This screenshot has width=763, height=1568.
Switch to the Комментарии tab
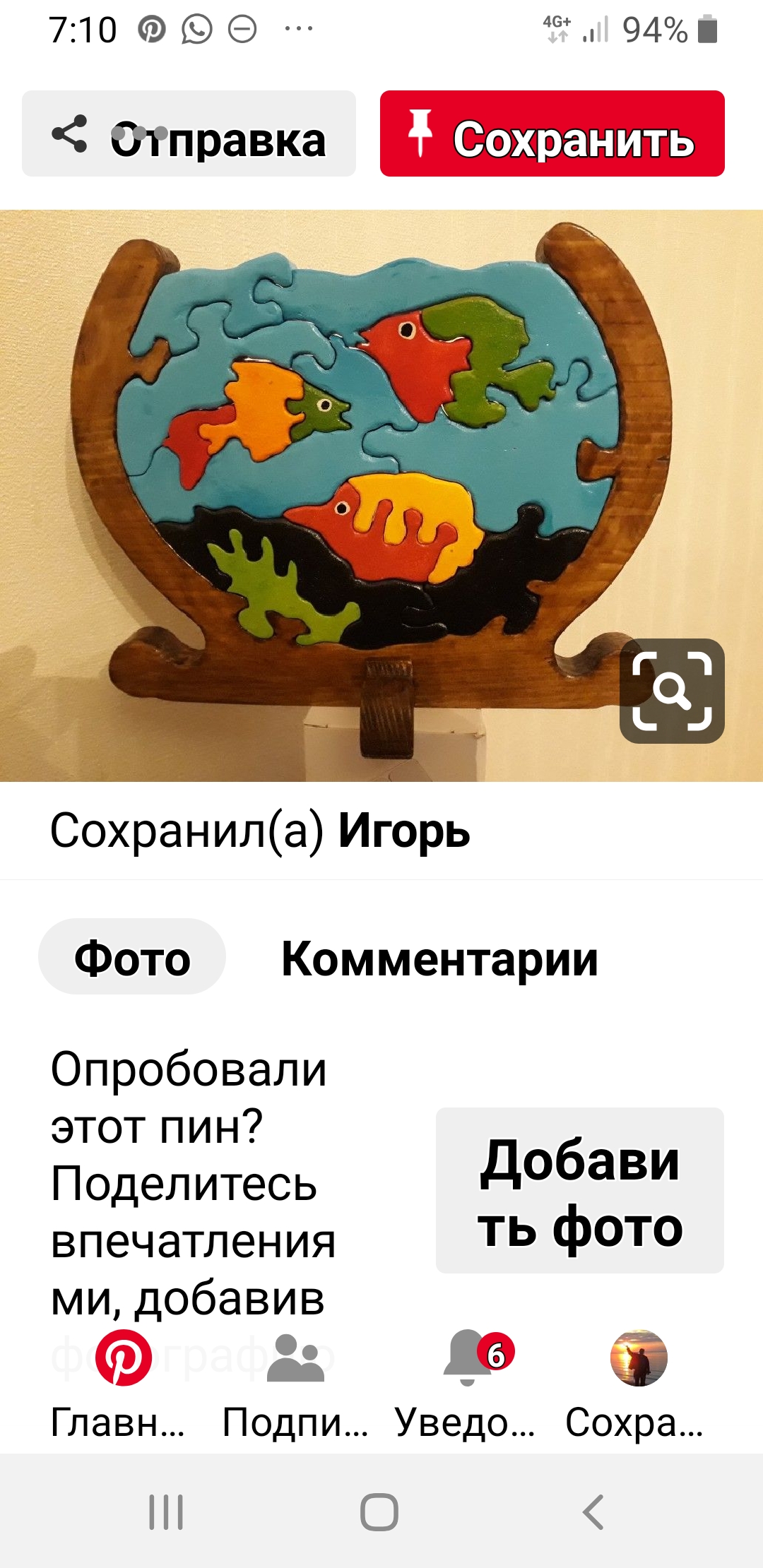pos(439,958)
